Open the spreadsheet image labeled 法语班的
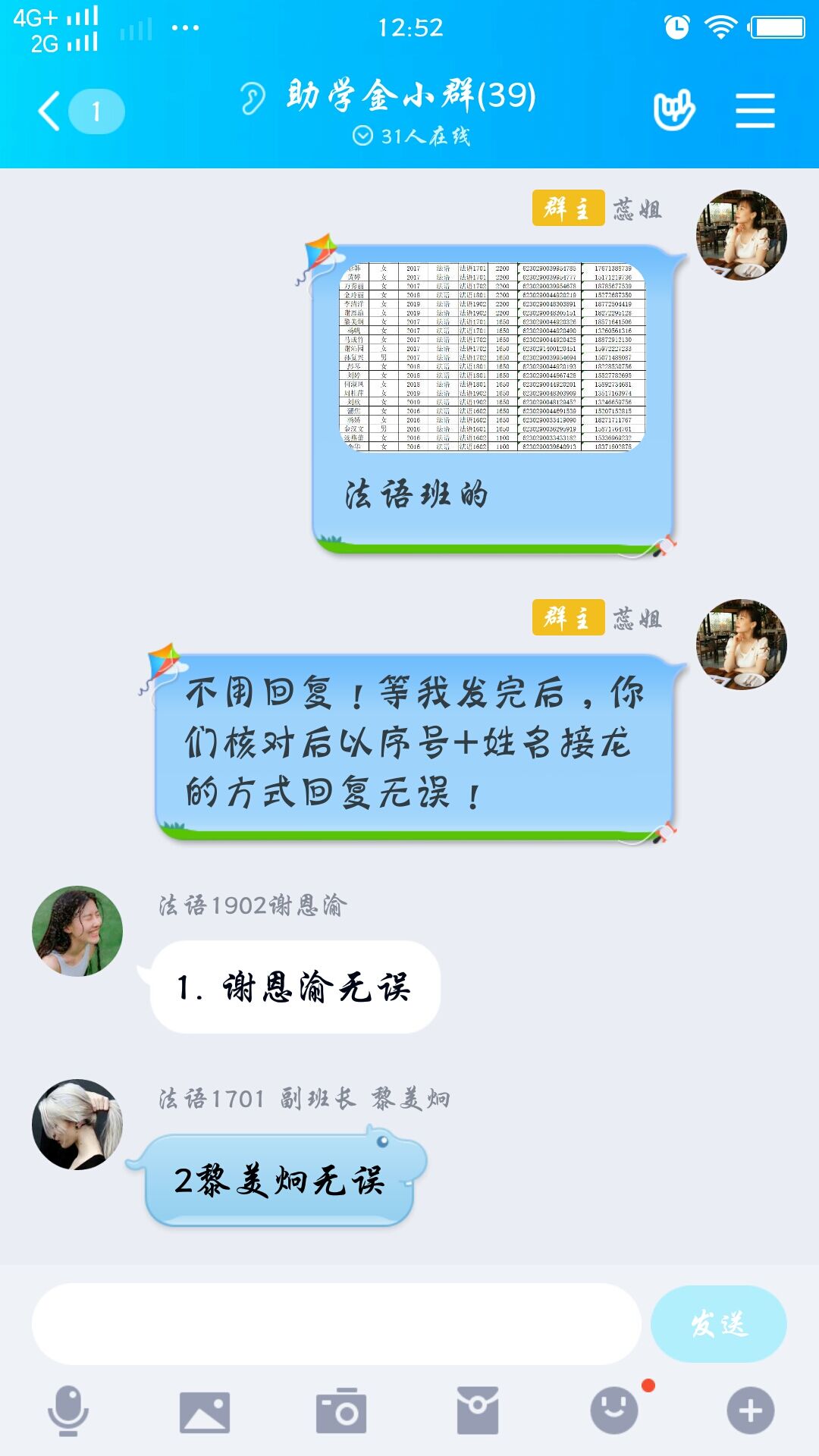The height and width of the screenshot is (1456, 819). (x=492, y=357)
